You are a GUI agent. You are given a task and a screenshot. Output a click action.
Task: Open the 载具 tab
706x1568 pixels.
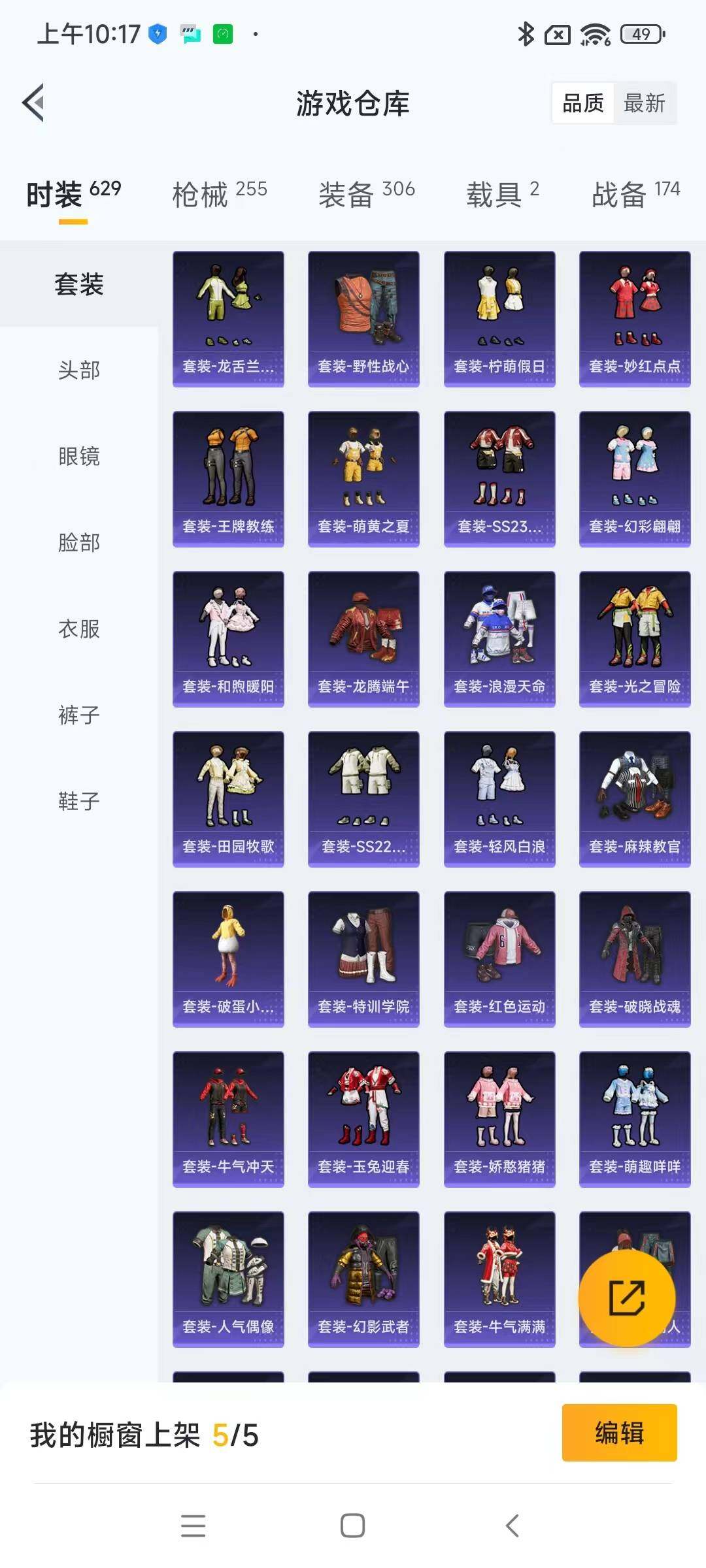[502, 194]
